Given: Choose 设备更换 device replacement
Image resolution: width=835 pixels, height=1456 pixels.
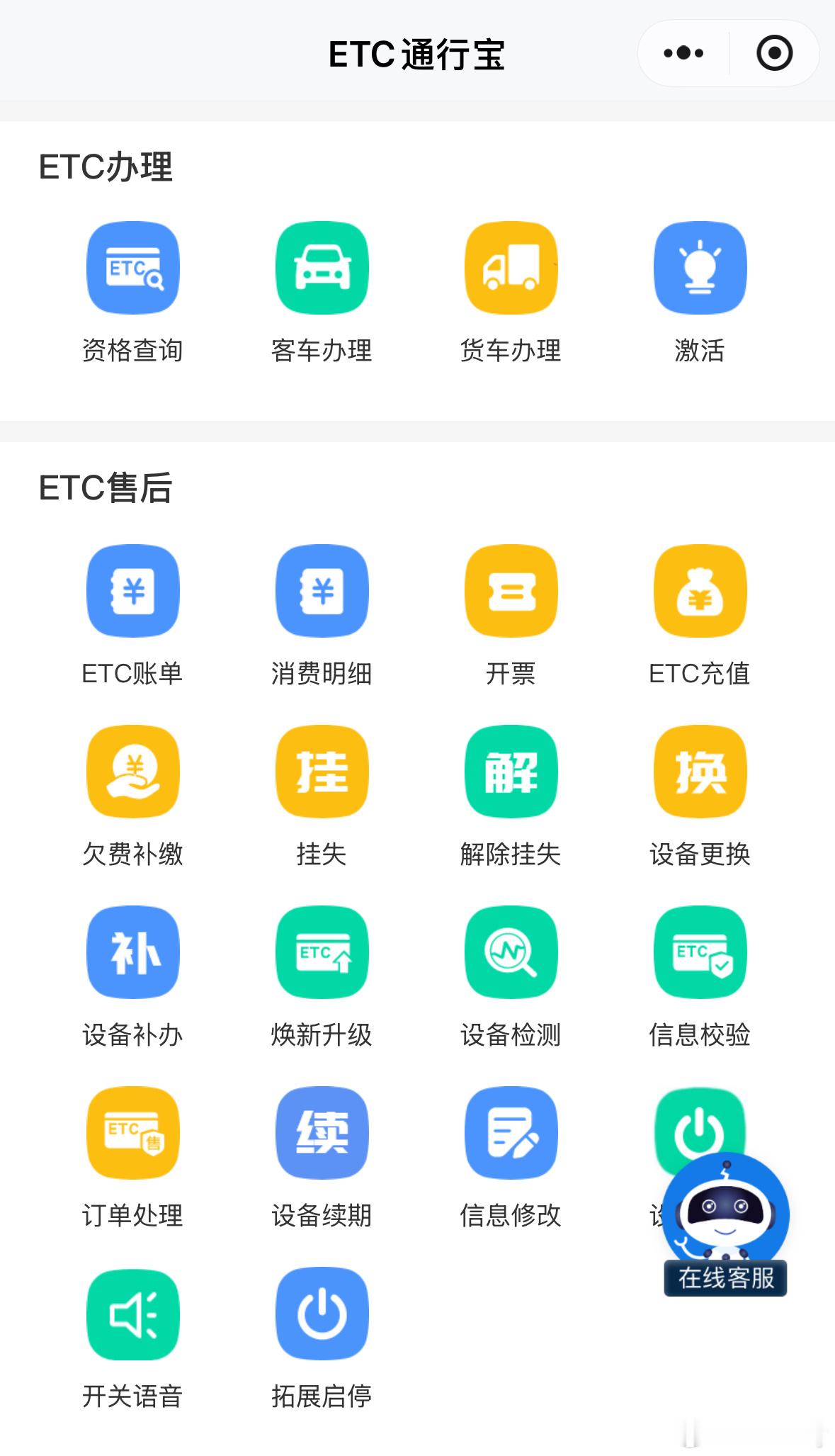Looking at the screenshot, I should pyautogui.click(x=700, y=771).
